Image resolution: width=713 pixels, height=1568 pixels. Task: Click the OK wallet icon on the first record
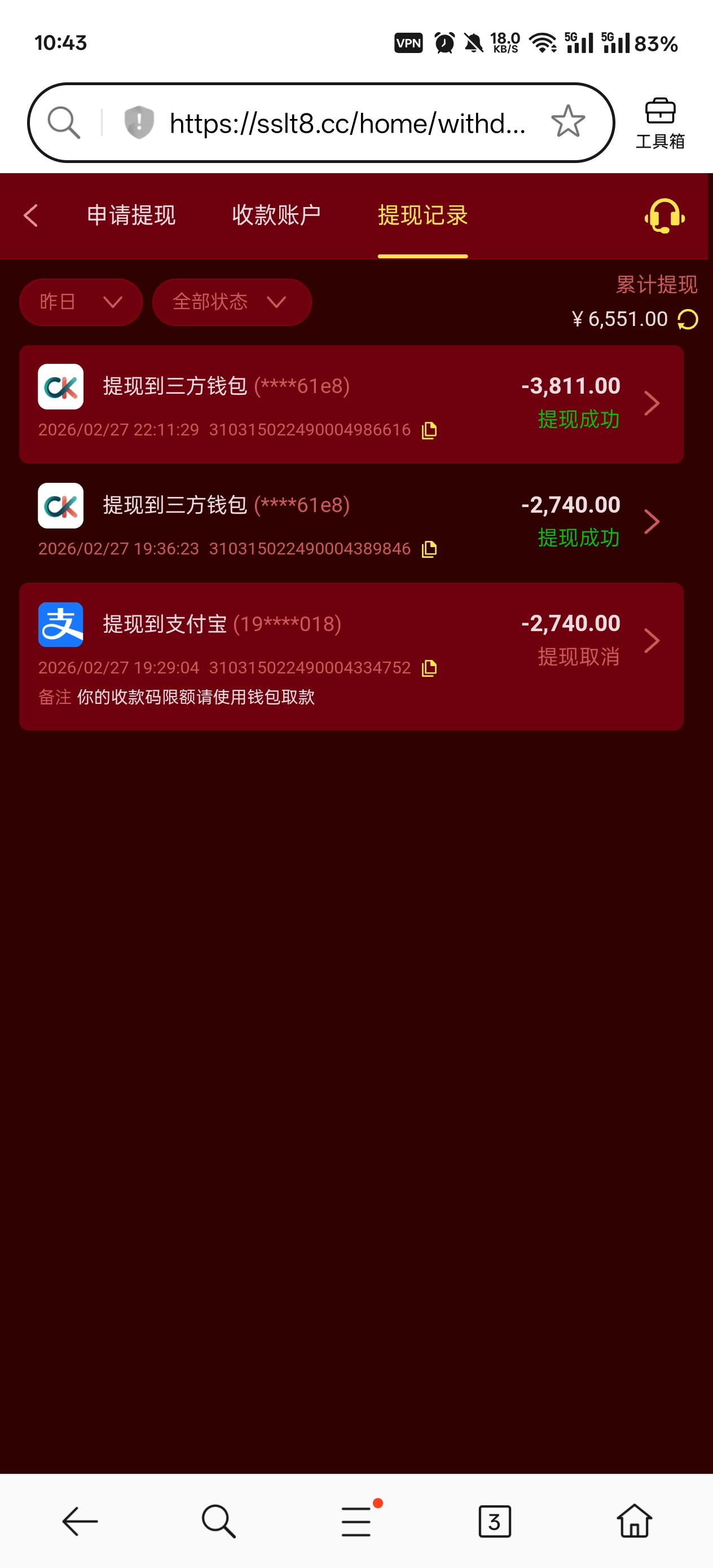(x=59, y=386)
